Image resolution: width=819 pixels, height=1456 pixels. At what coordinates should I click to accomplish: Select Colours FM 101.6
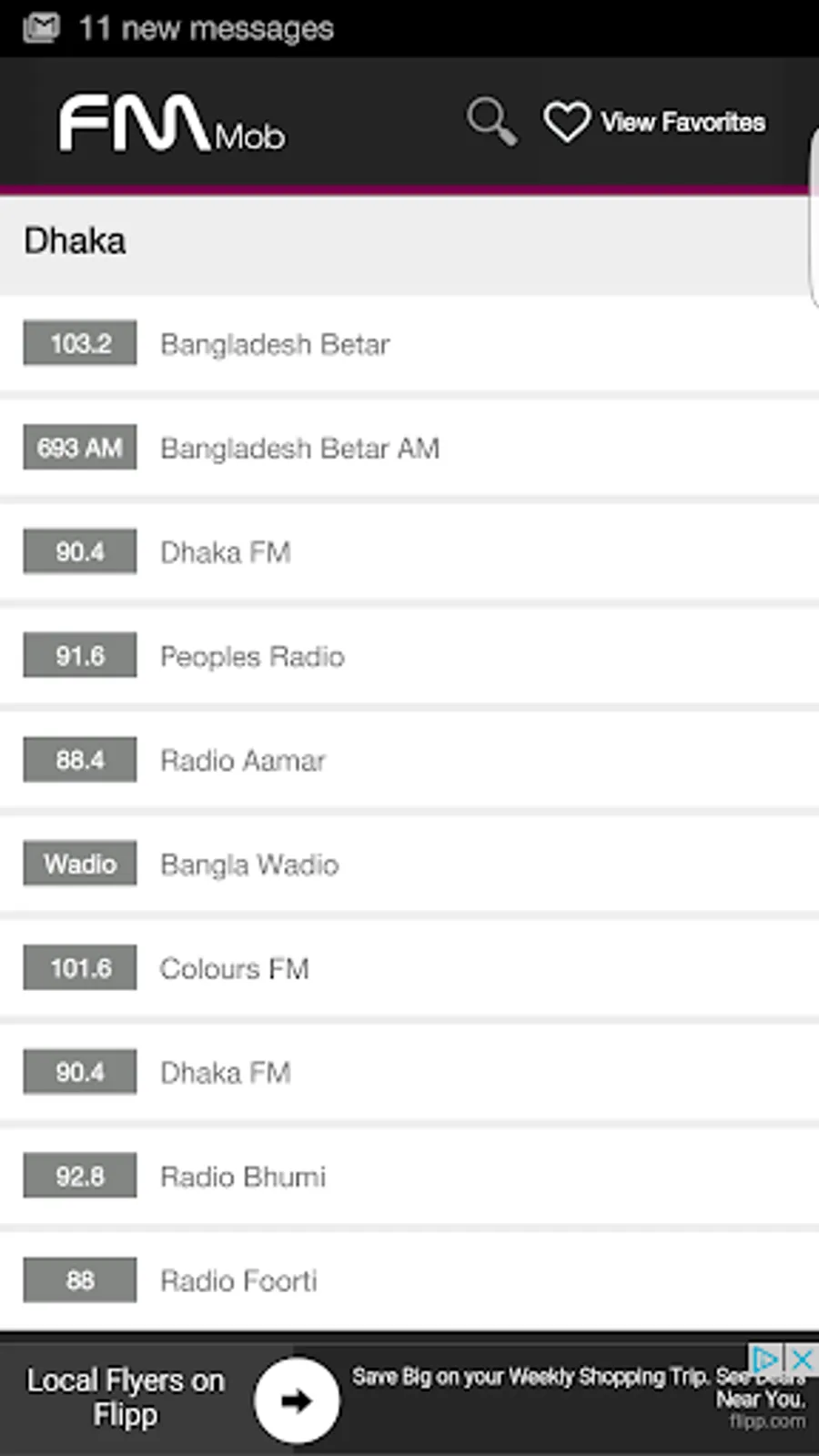pos(409,968)
